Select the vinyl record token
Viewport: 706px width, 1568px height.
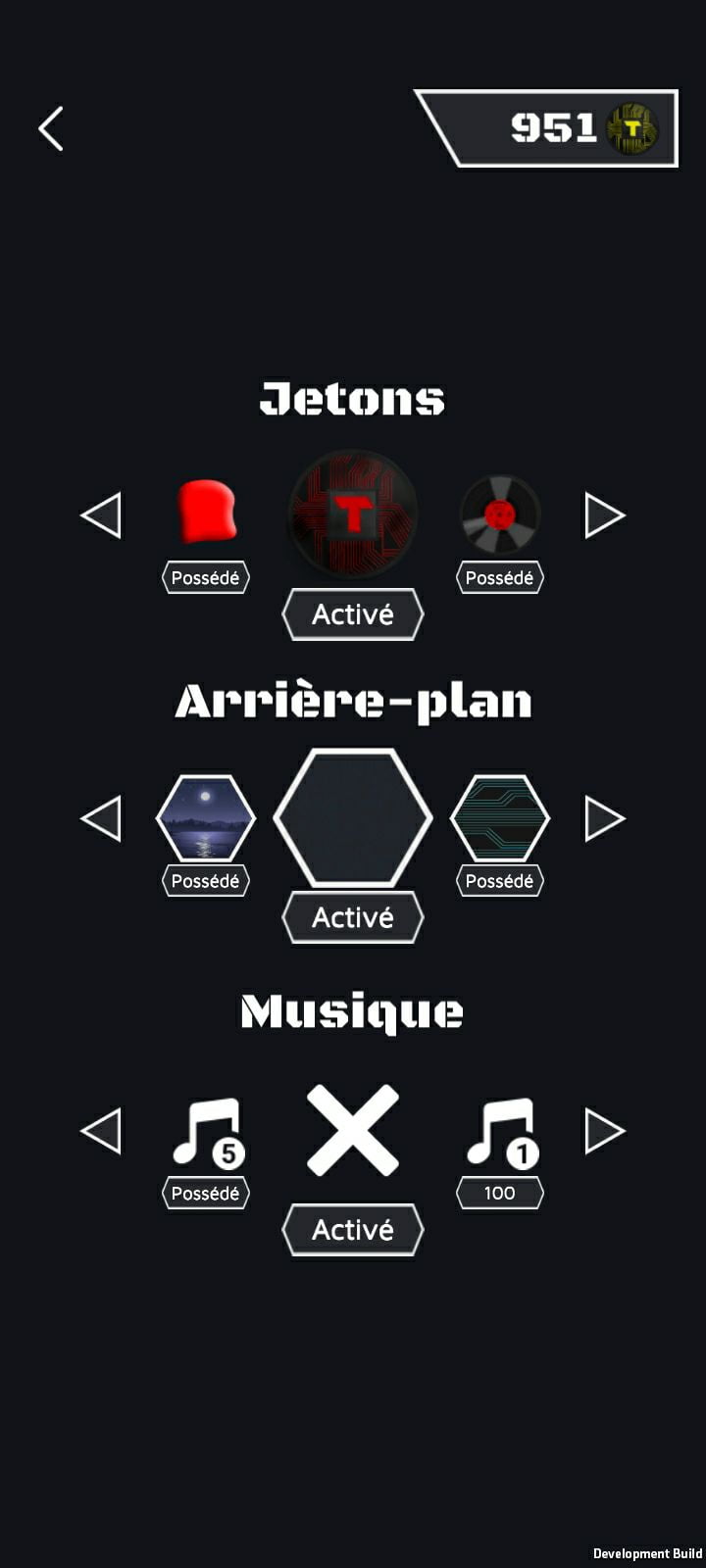[x=500, y=514]
